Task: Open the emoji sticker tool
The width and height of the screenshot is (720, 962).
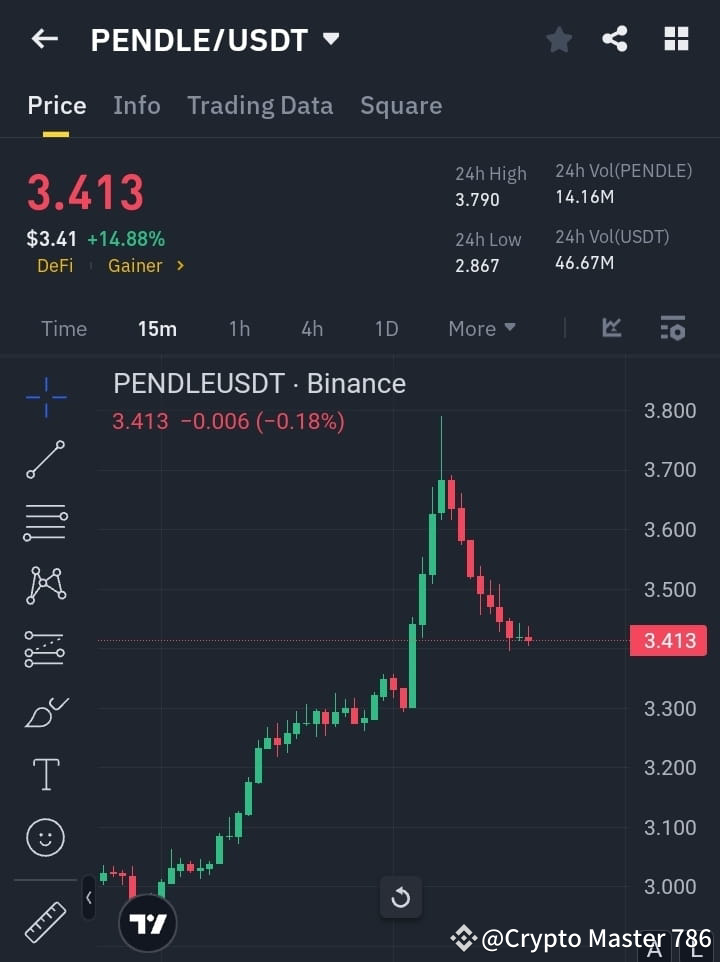Action: (x=45, y=837)
